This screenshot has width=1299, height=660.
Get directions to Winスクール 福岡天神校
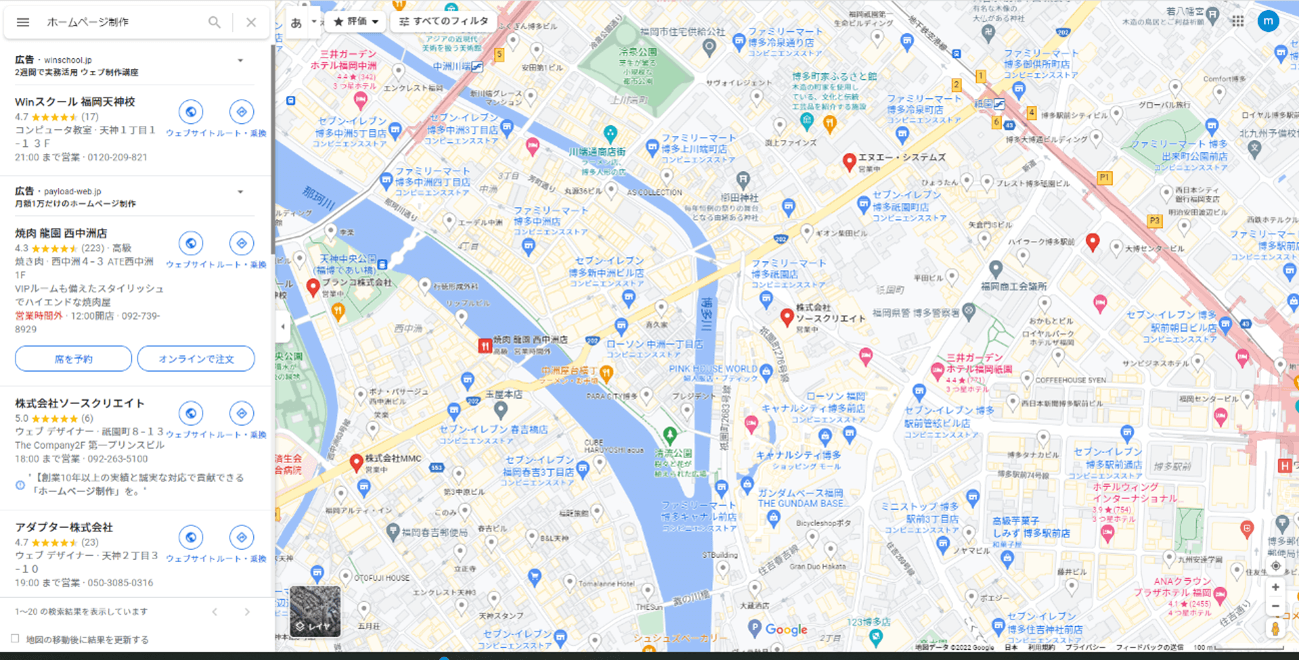click(241, 112)
